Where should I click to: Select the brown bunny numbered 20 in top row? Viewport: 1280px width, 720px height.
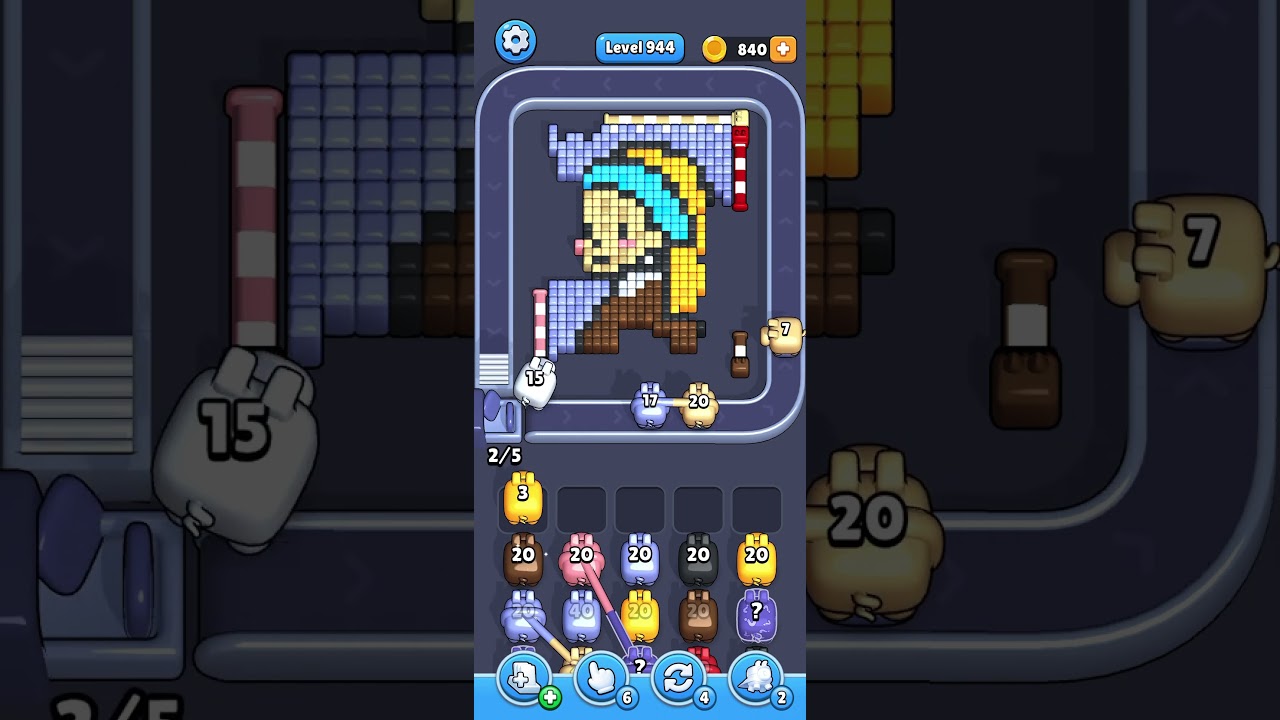(x=523, y=560)
